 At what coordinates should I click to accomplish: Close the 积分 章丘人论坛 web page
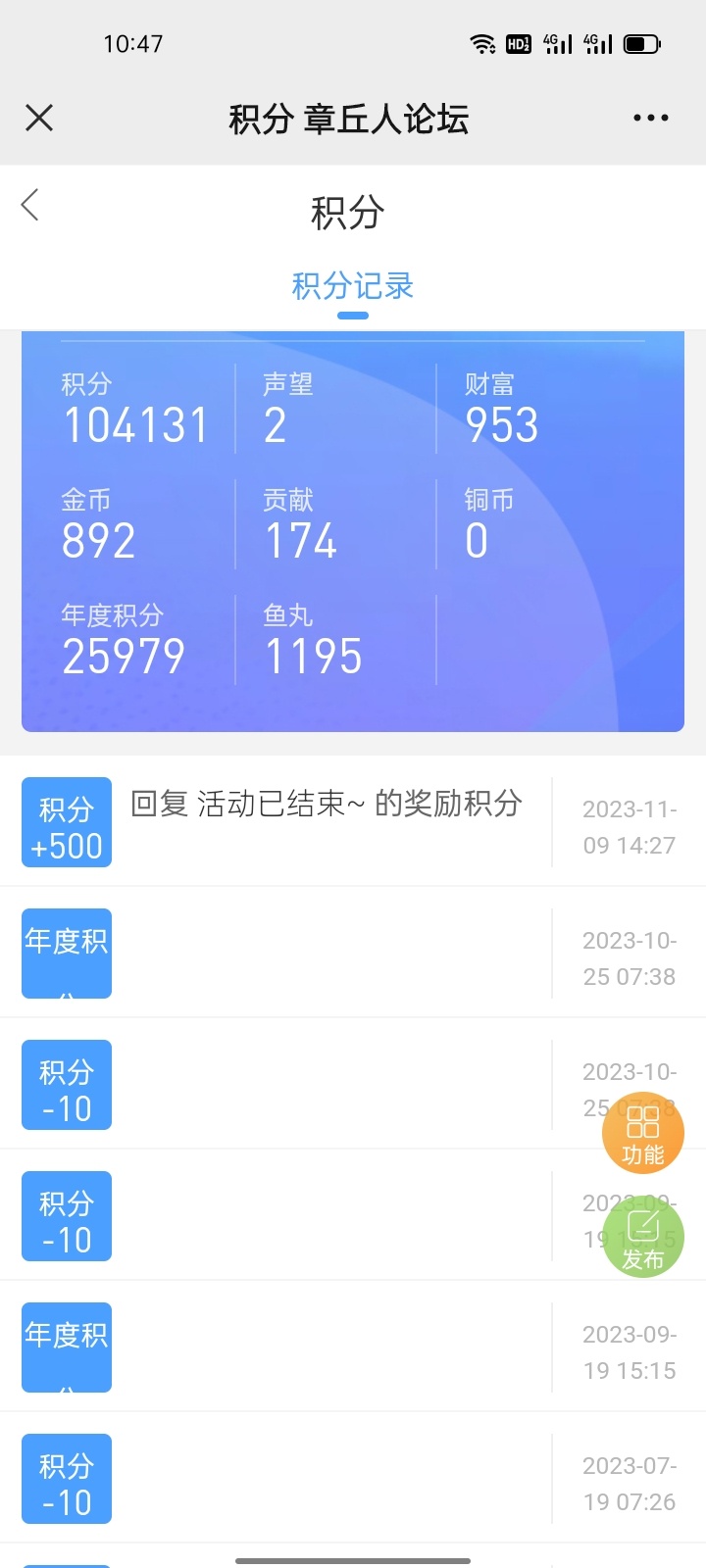coord(39,119)
